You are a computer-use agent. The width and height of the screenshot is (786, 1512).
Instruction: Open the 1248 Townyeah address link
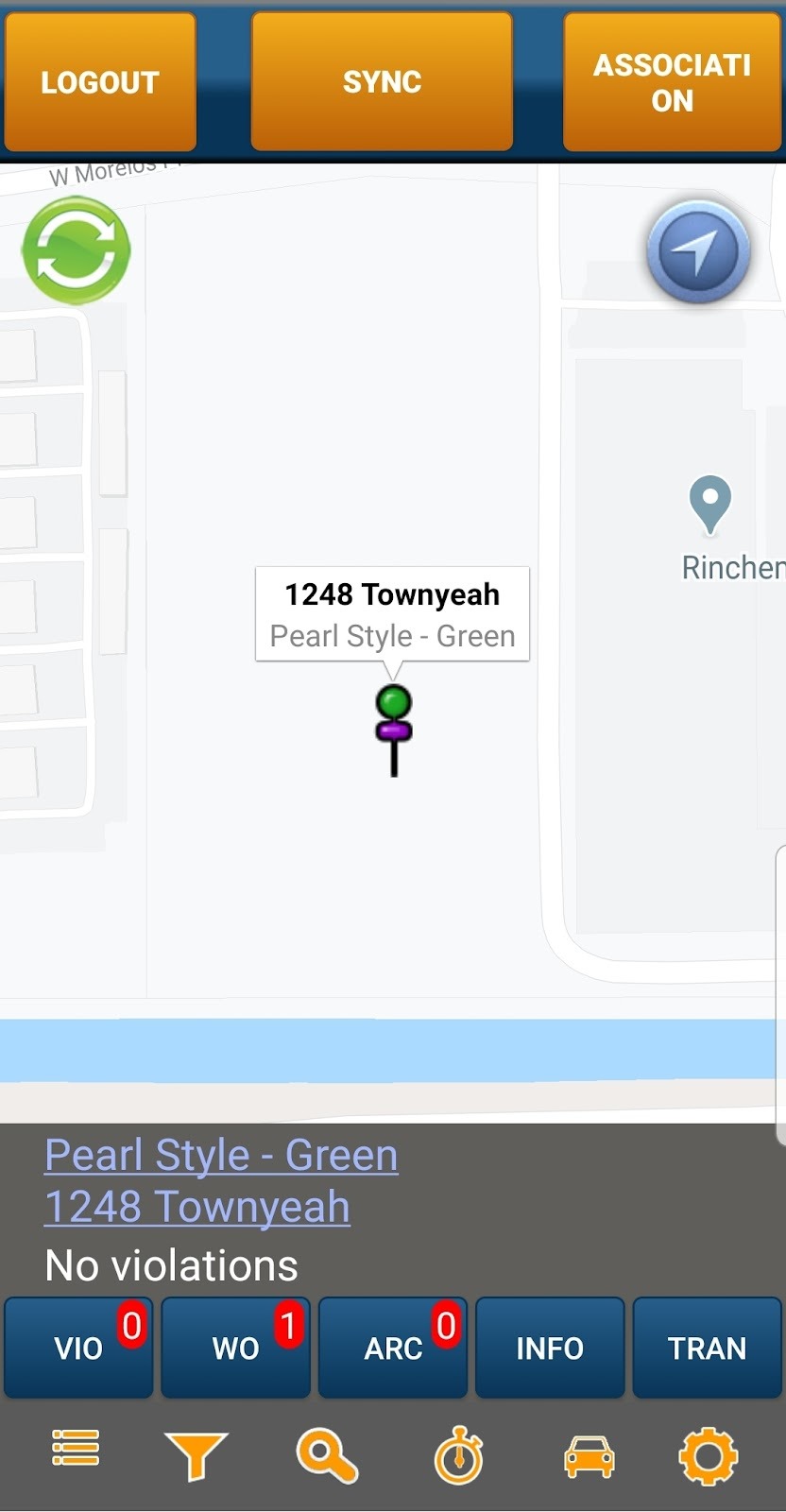[x=197, y=1207]
